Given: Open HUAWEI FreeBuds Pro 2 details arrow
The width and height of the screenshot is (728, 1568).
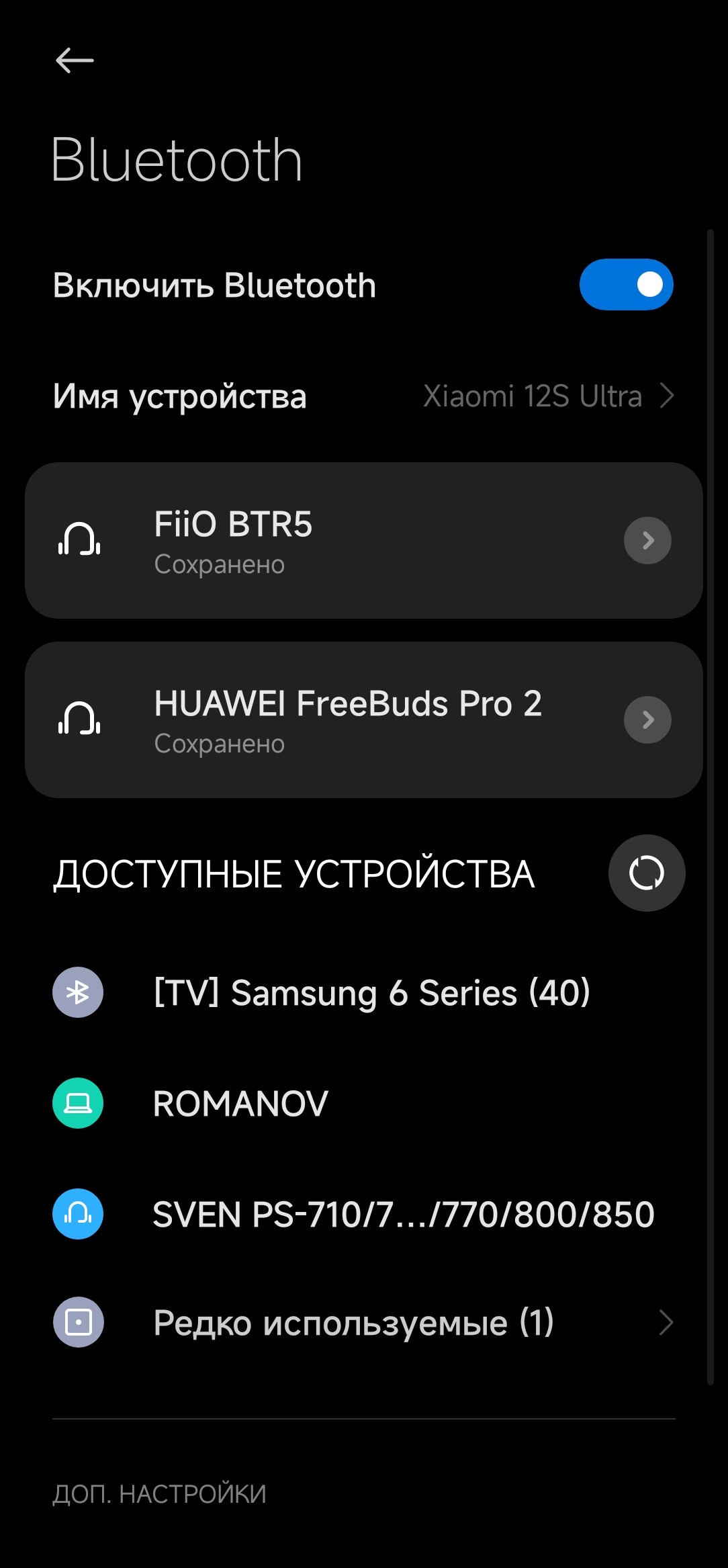Looking at the screenshot, I should coord(647,720).
